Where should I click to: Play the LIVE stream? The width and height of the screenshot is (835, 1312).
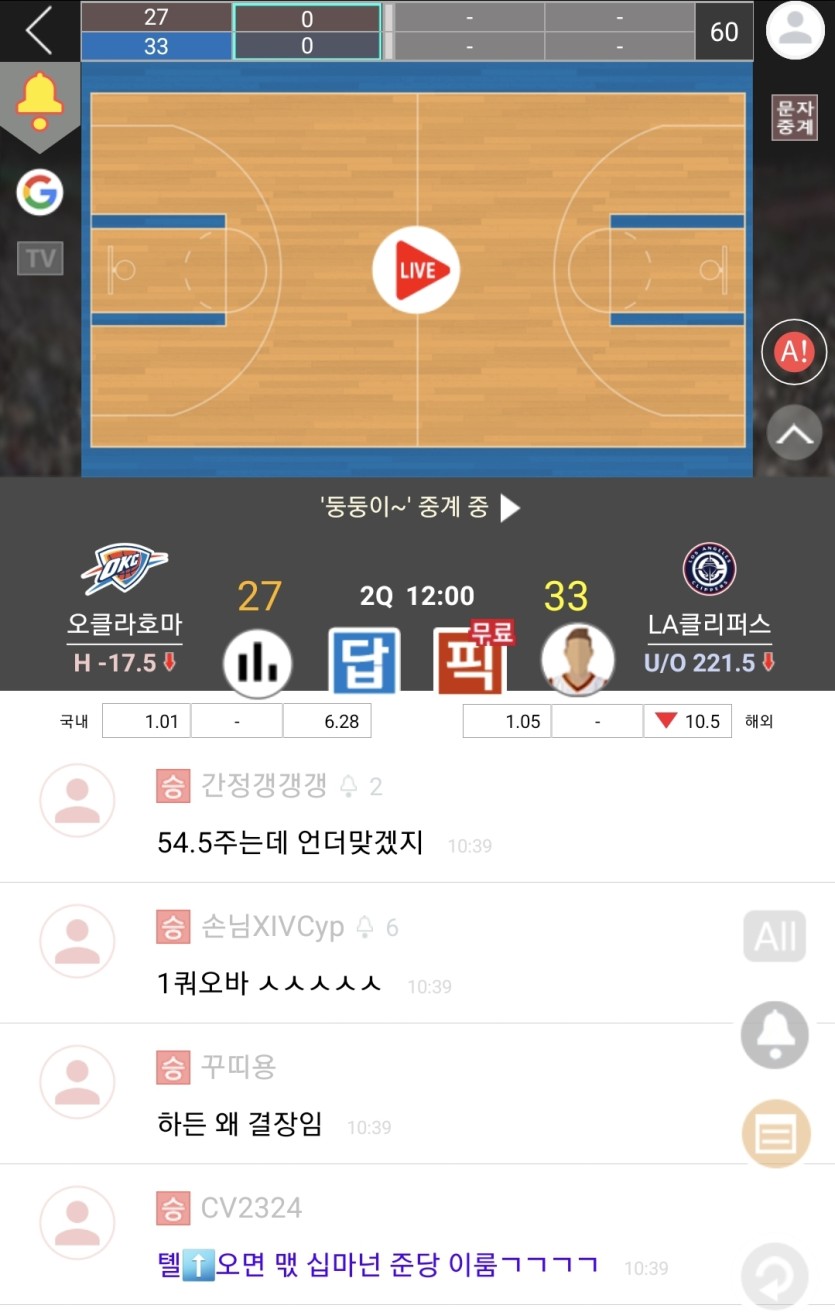(416, 270)
